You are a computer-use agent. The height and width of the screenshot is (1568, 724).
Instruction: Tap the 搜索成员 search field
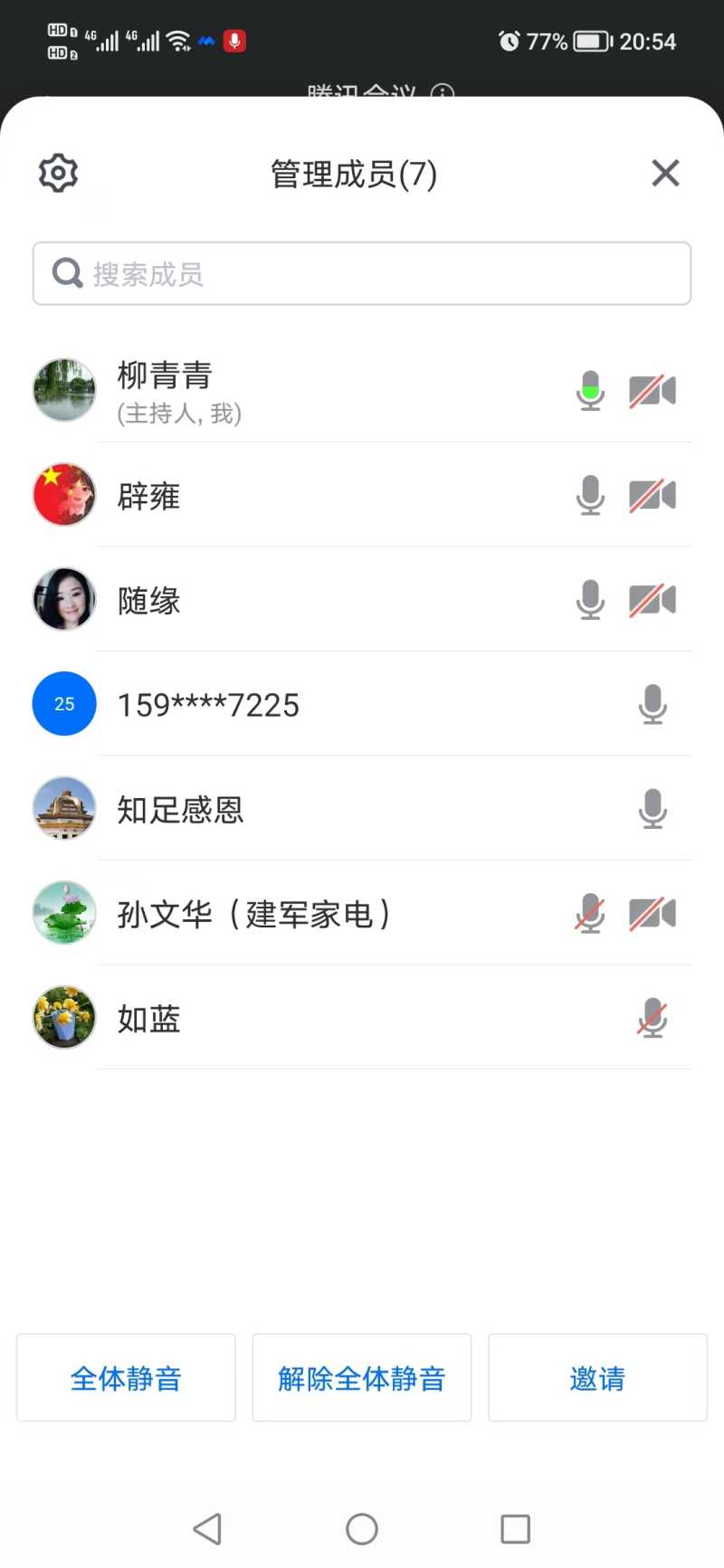tap(361, 273)
